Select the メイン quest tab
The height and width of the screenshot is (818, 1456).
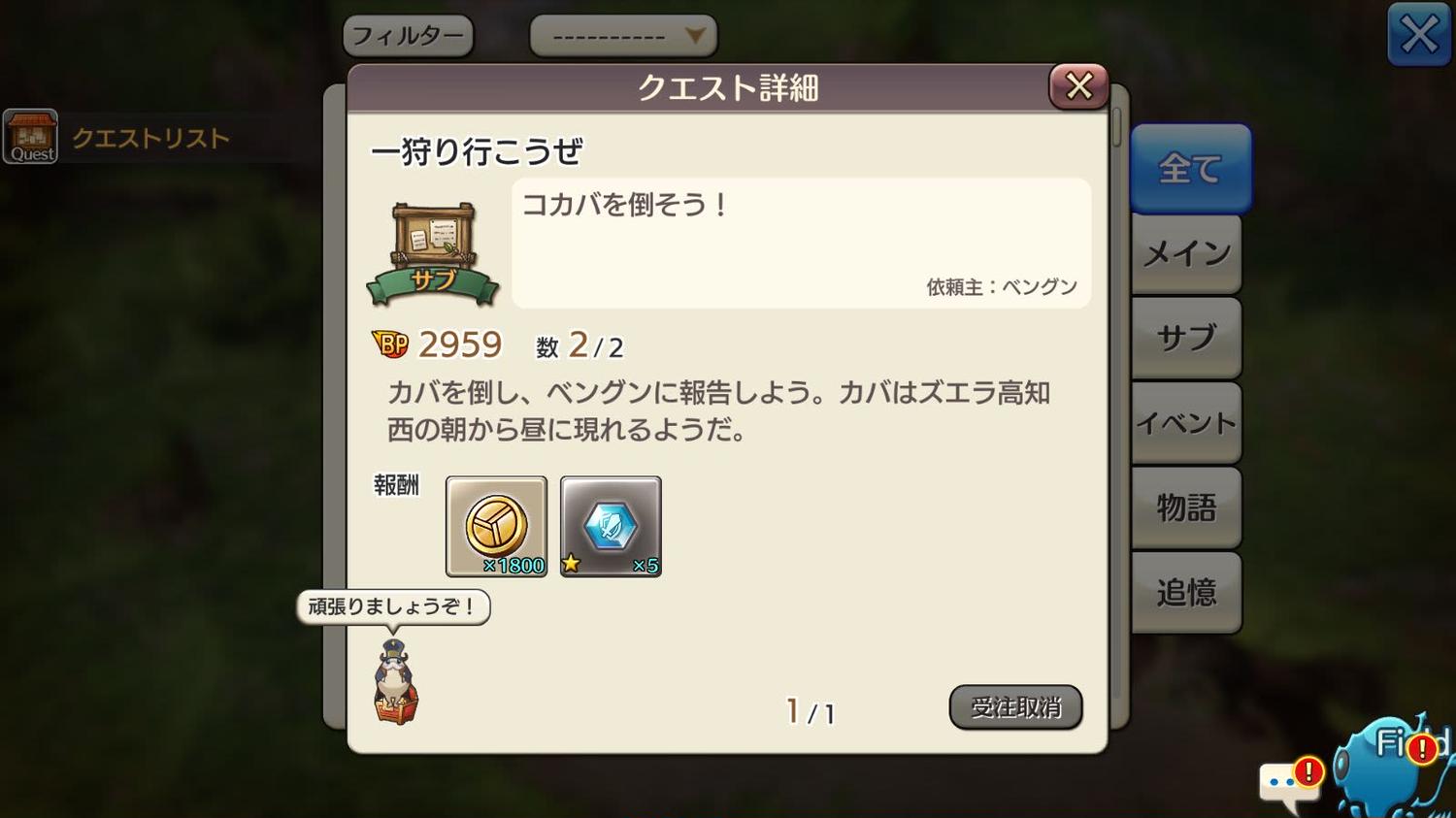1186,254
